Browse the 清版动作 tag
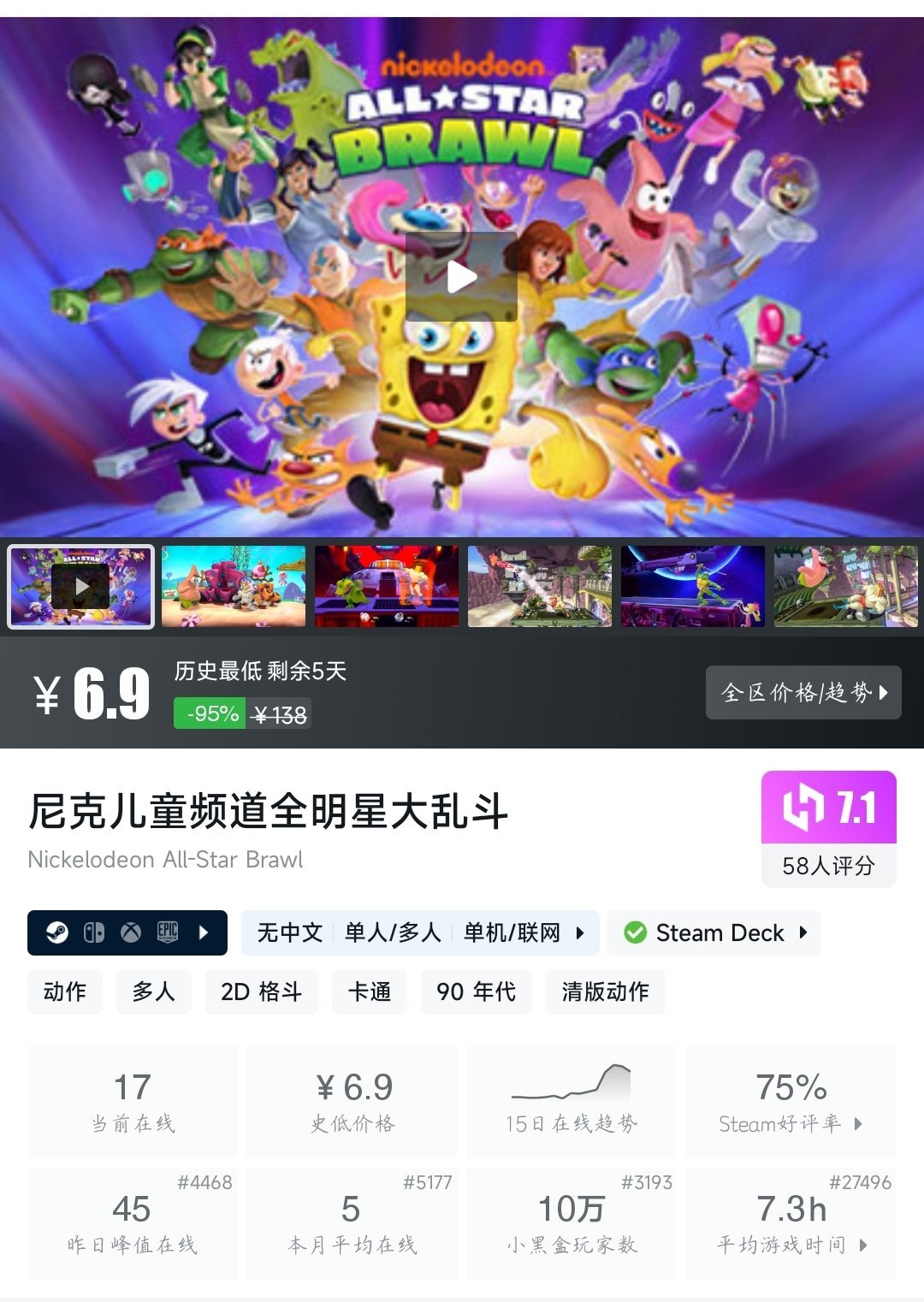 (605, 991)
